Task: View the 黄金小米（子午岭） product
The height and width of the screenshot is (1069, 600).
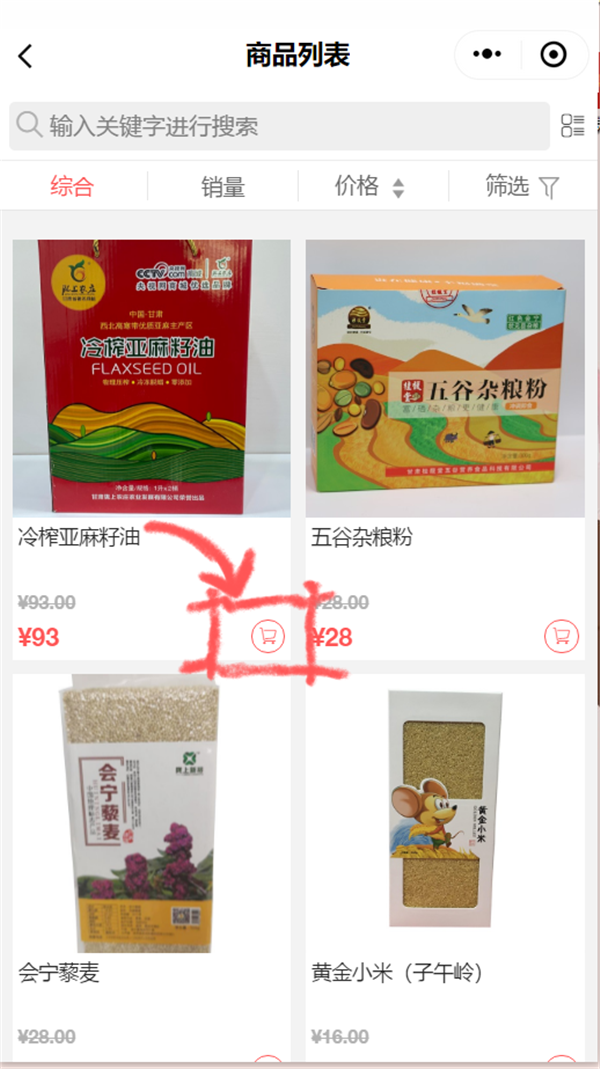Action: pos(445,820)
